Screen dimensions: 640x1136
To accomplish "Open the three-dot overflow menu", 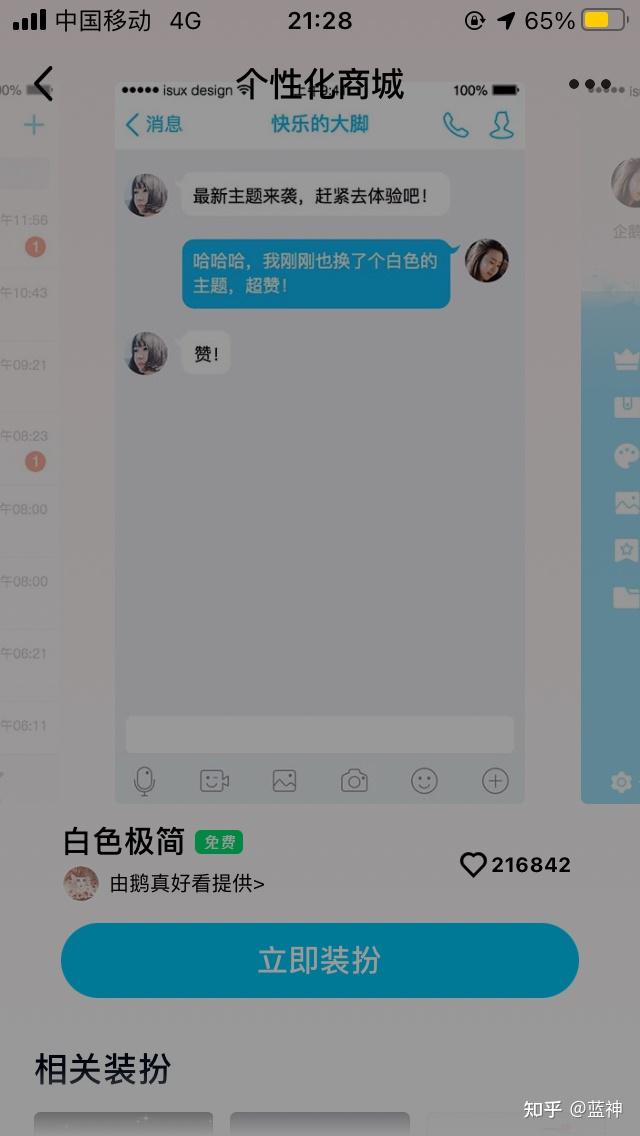I will click(x=589, y=84).
